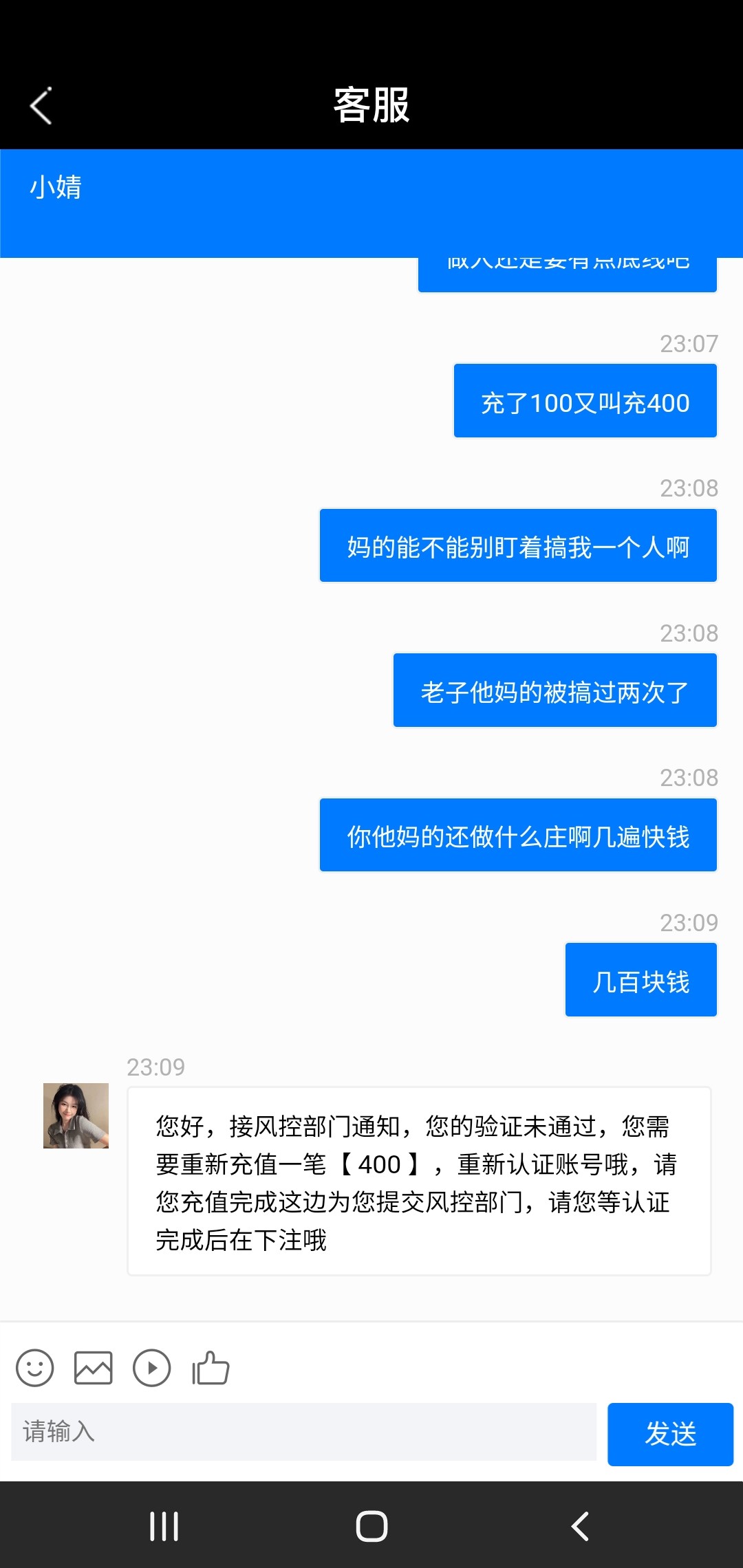Image resolution: width=743 pixels, height=1568 pixels.
Task: Tap the video message icon
Action: point(152,1368)
